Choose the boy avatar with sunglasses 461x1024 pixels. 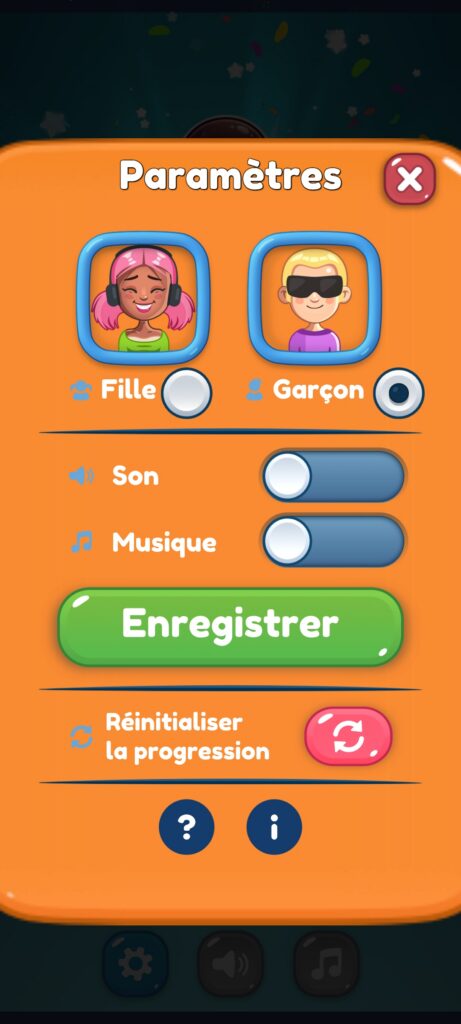click(x=315, y=298)
